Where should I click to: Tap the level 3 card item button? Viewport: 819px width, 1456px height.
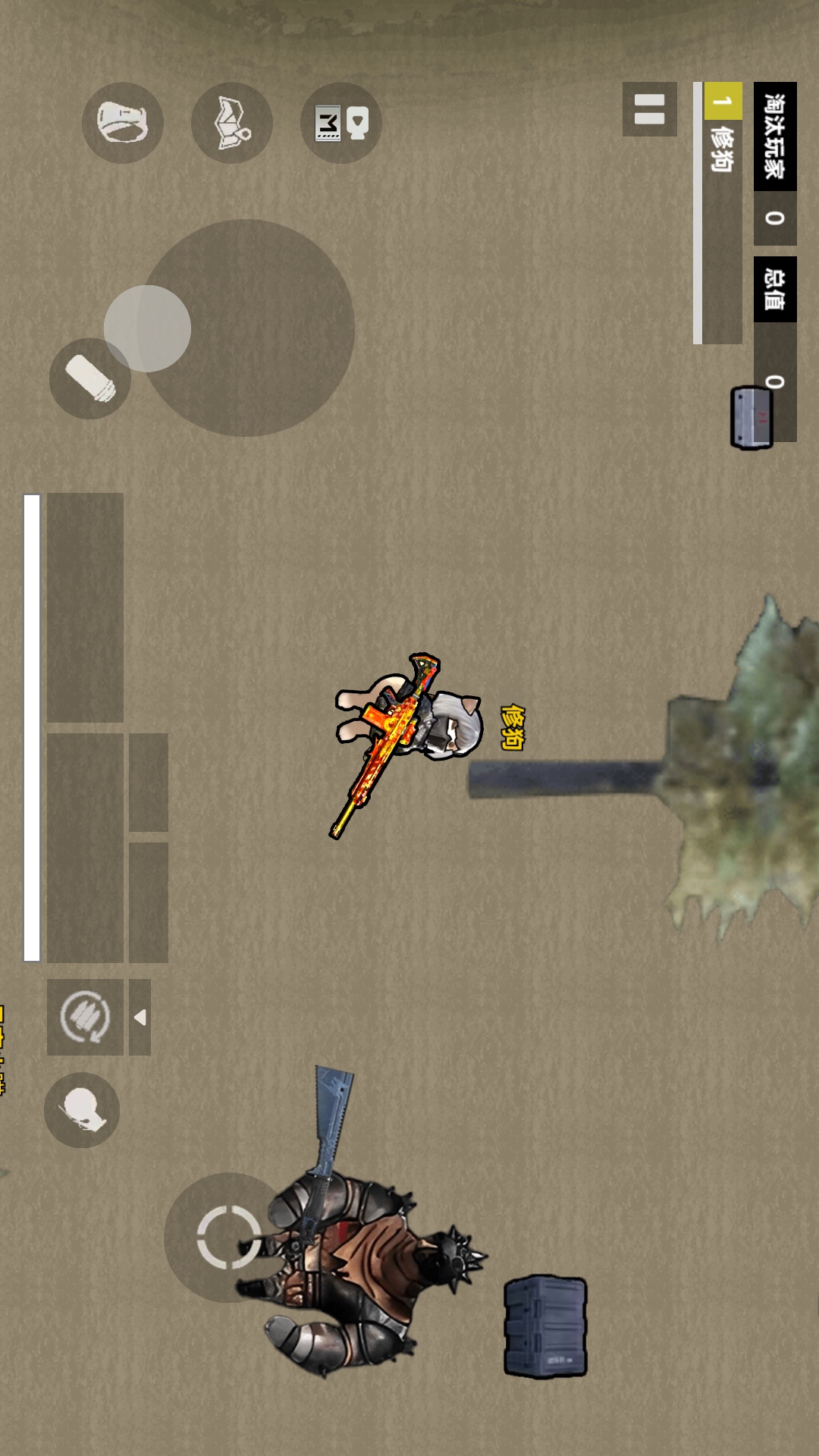341,123
